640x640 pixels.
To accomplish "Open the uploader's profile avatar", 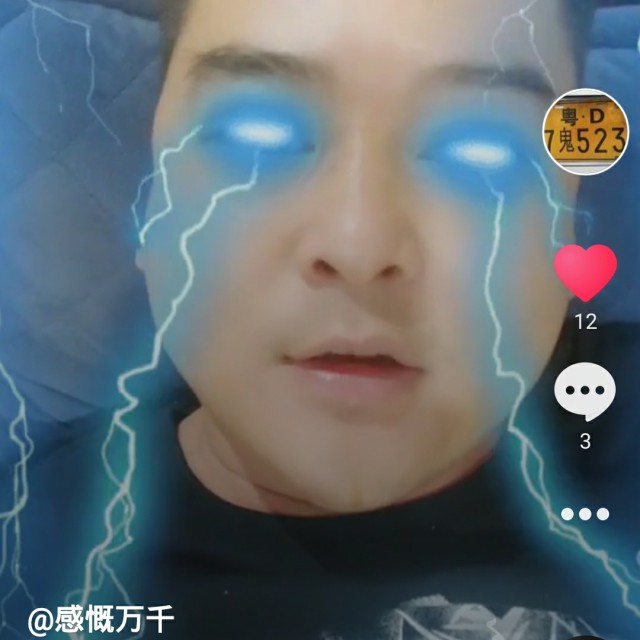I will point(586,134).
